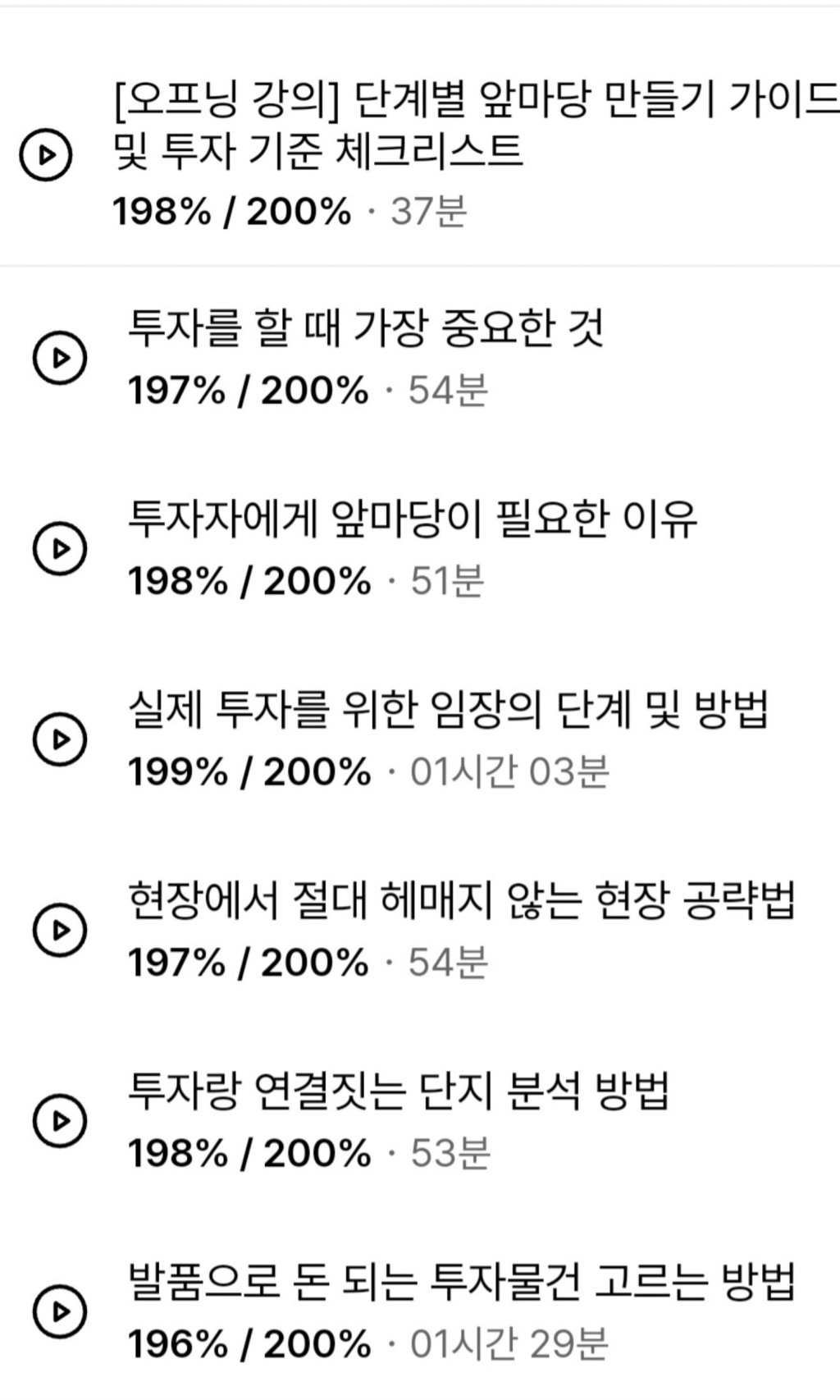This screenshot has width=840, height=1400.
Task: Open 발품으로 돈 되는 투자물건 고르는 방법
Action: (x=420, y=1311)
